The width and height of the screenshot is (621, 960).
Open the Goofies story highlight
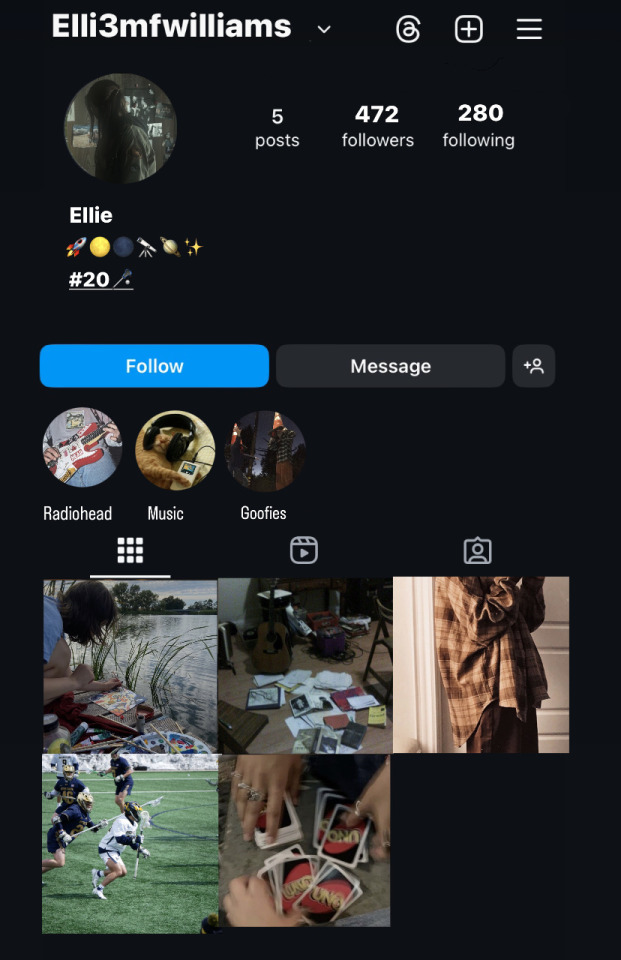265,450
